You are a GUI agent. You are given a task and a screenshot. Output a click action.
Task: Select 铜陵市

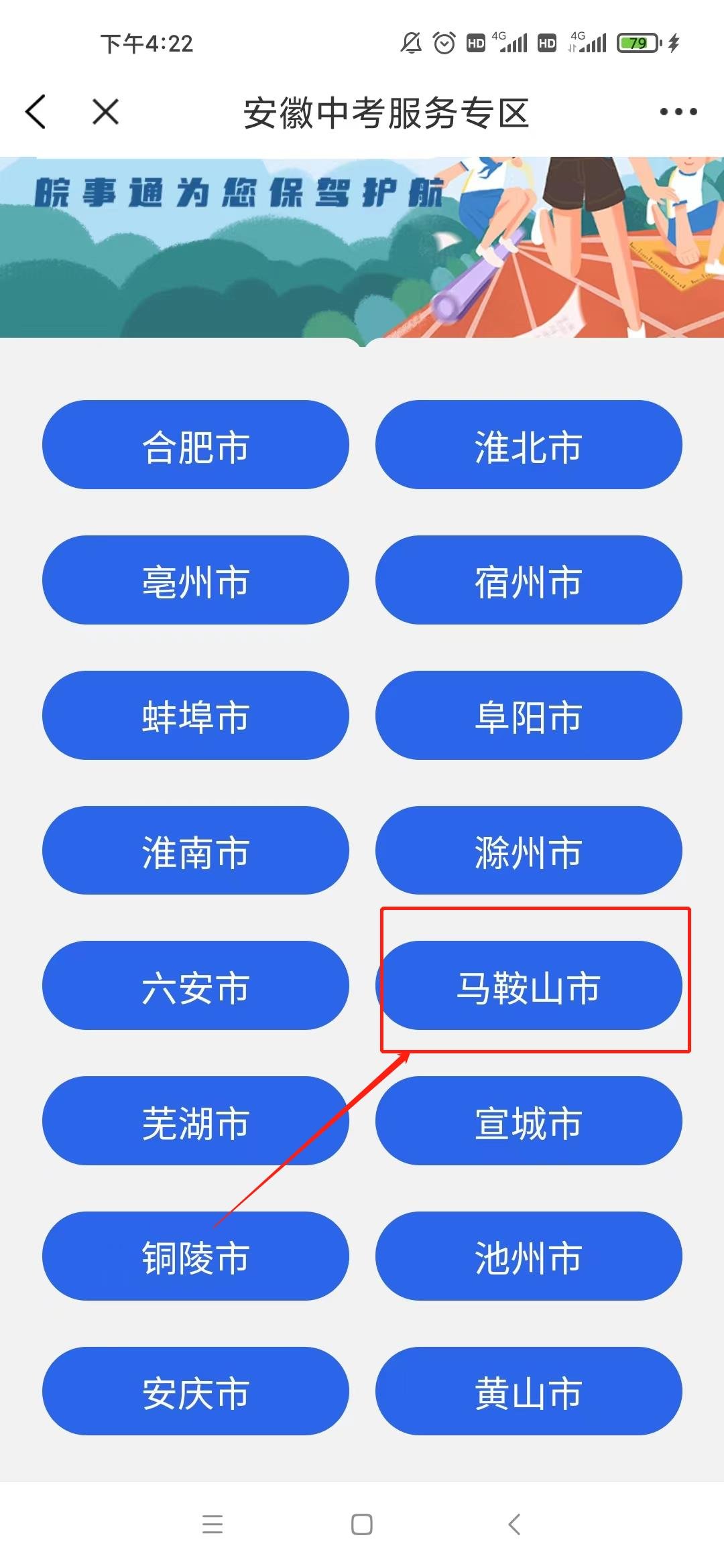[195, 1256]
